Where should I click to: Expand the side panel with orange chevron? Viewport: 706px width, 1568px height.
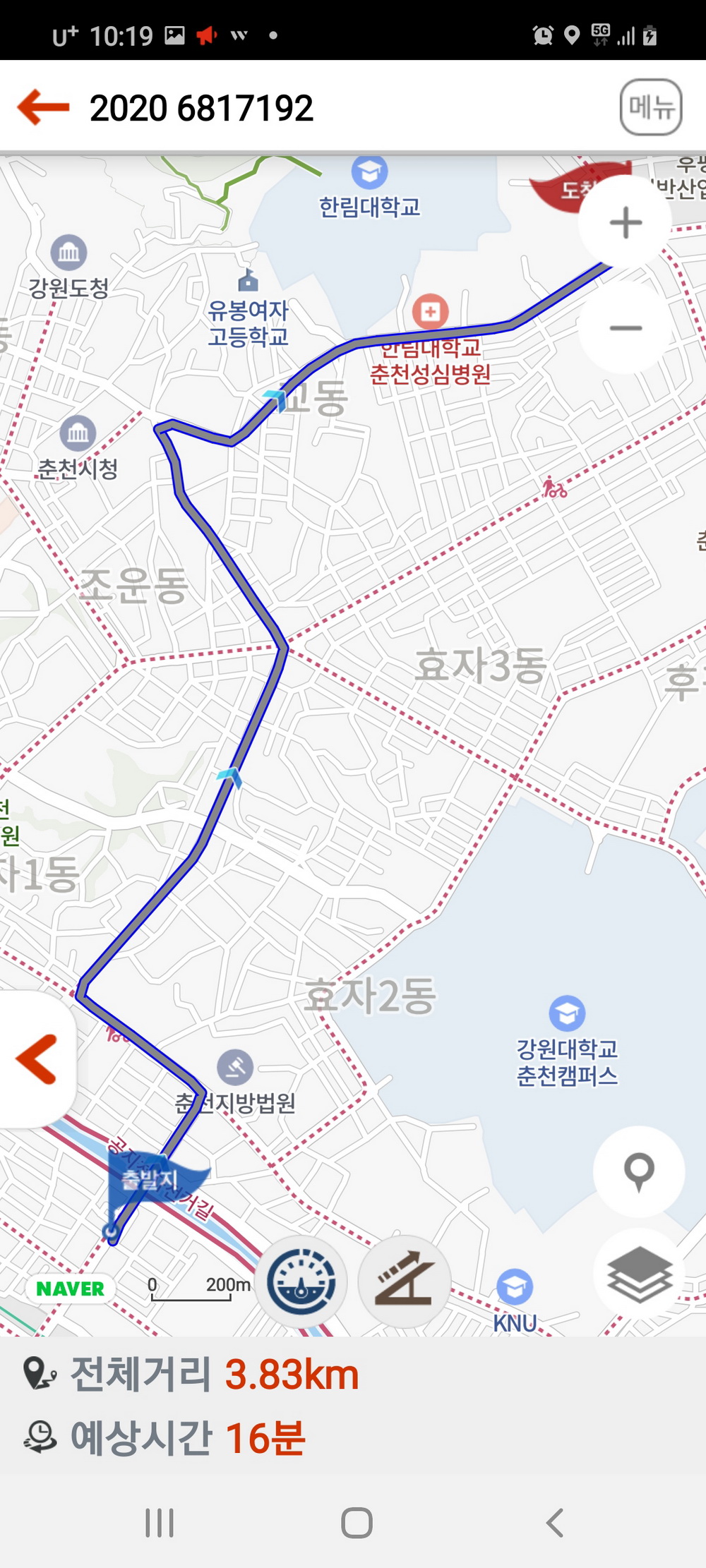tap(37, 1059)
